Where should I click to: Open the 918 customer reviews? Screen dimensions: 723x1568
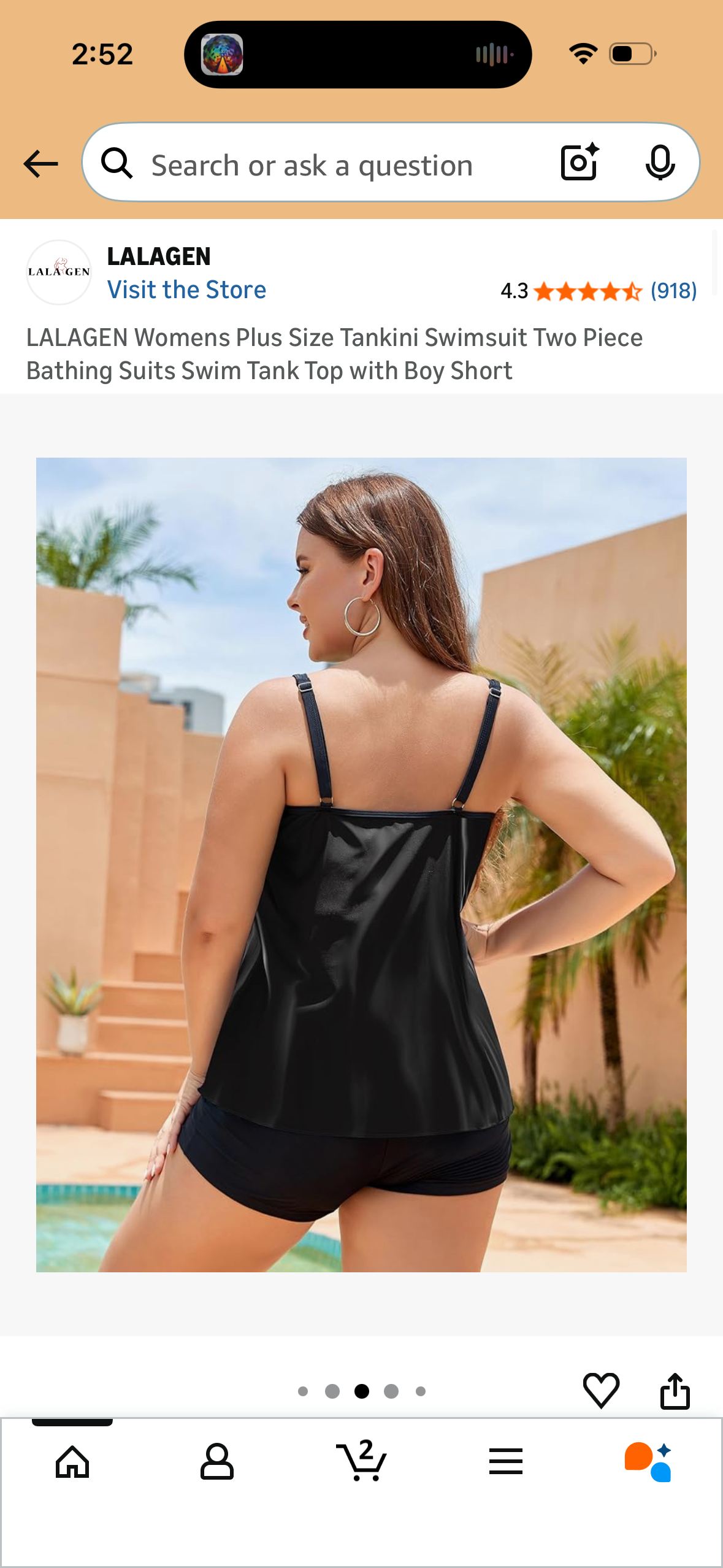coord(673,291)
